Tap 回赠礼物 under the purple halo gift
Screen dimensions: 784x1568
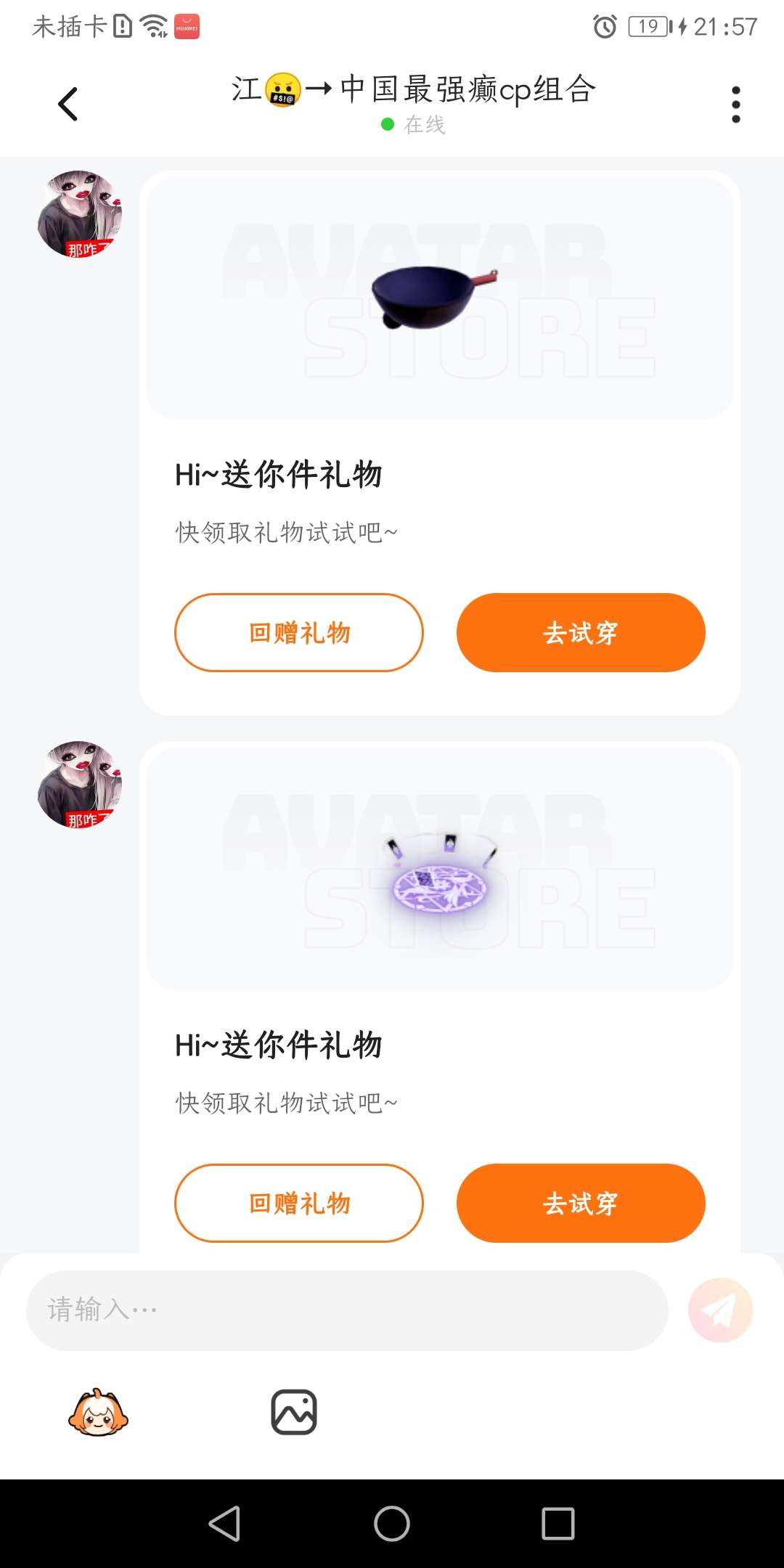coord(299,1203)
